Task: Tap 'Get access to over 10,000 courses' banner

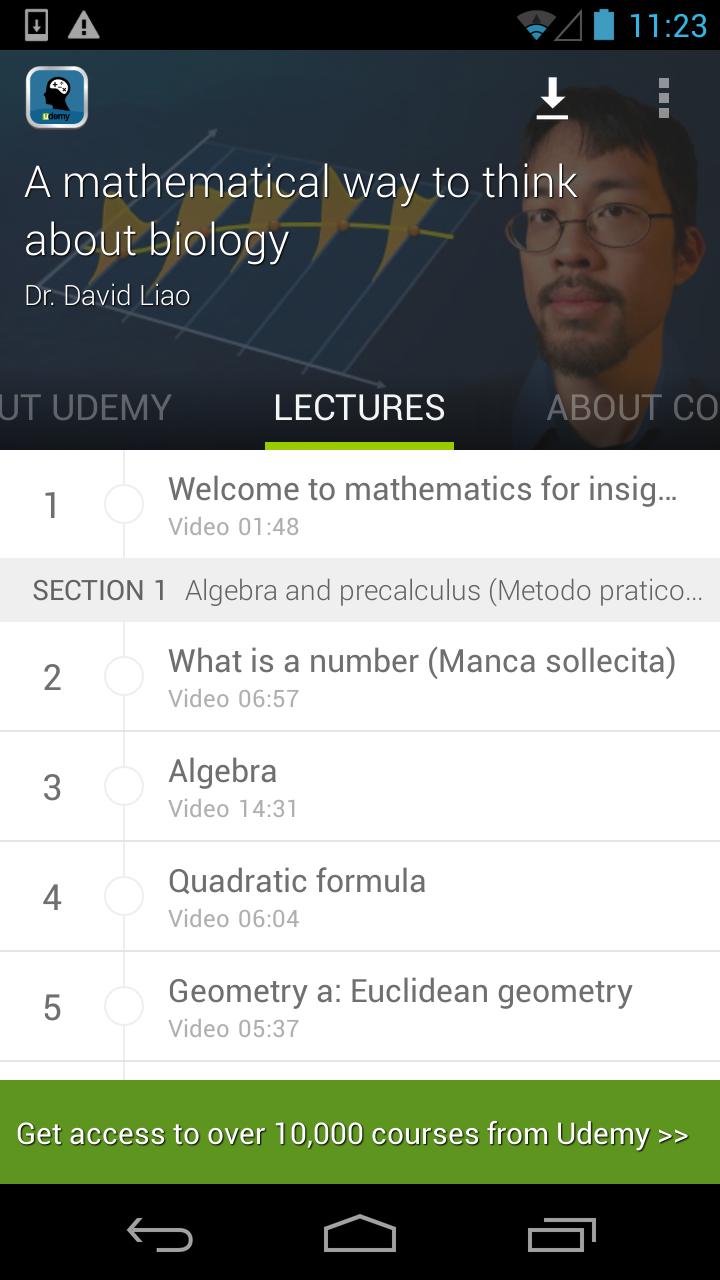Action: (360, 1134)
